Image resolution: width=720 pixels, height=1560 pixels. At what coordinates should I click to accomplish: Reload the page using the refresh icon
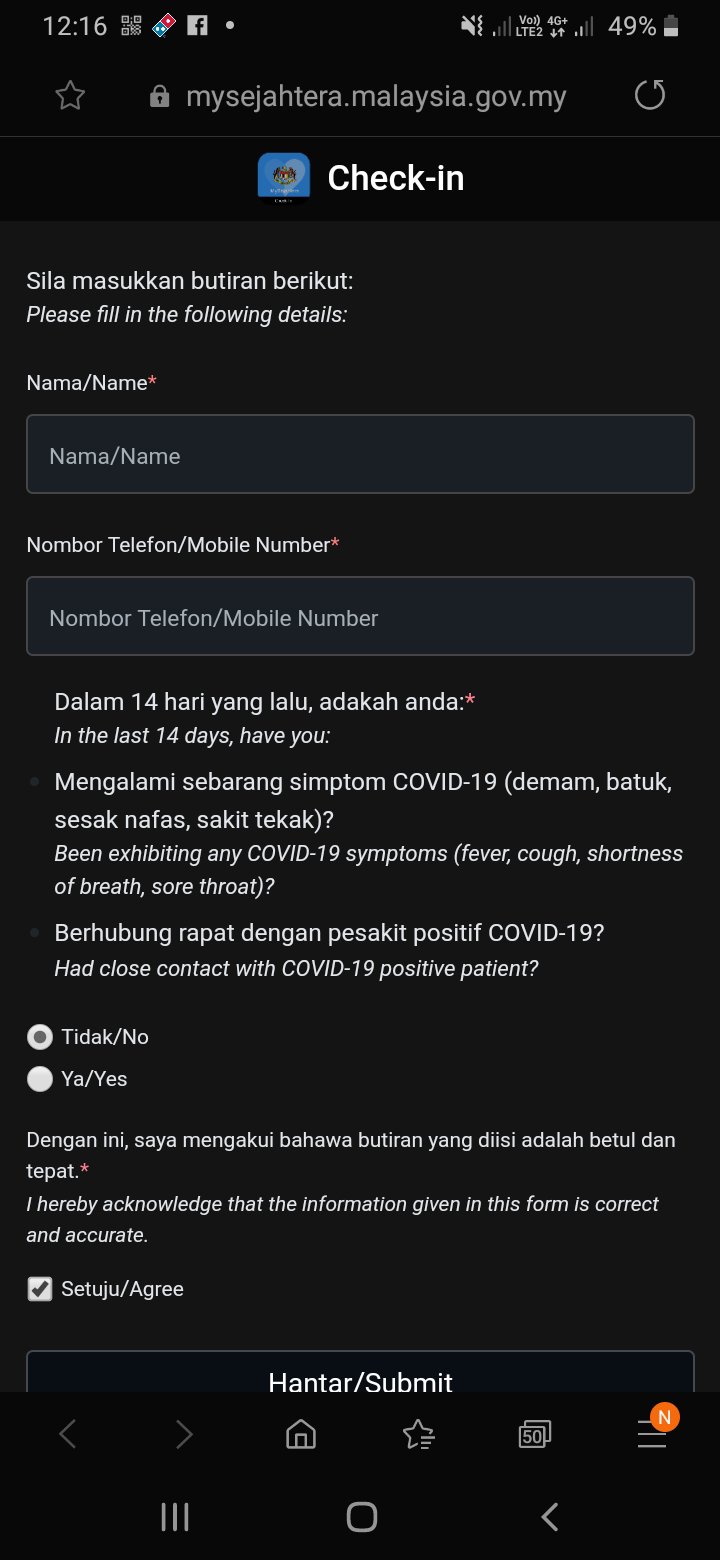(x=649, y=95)
